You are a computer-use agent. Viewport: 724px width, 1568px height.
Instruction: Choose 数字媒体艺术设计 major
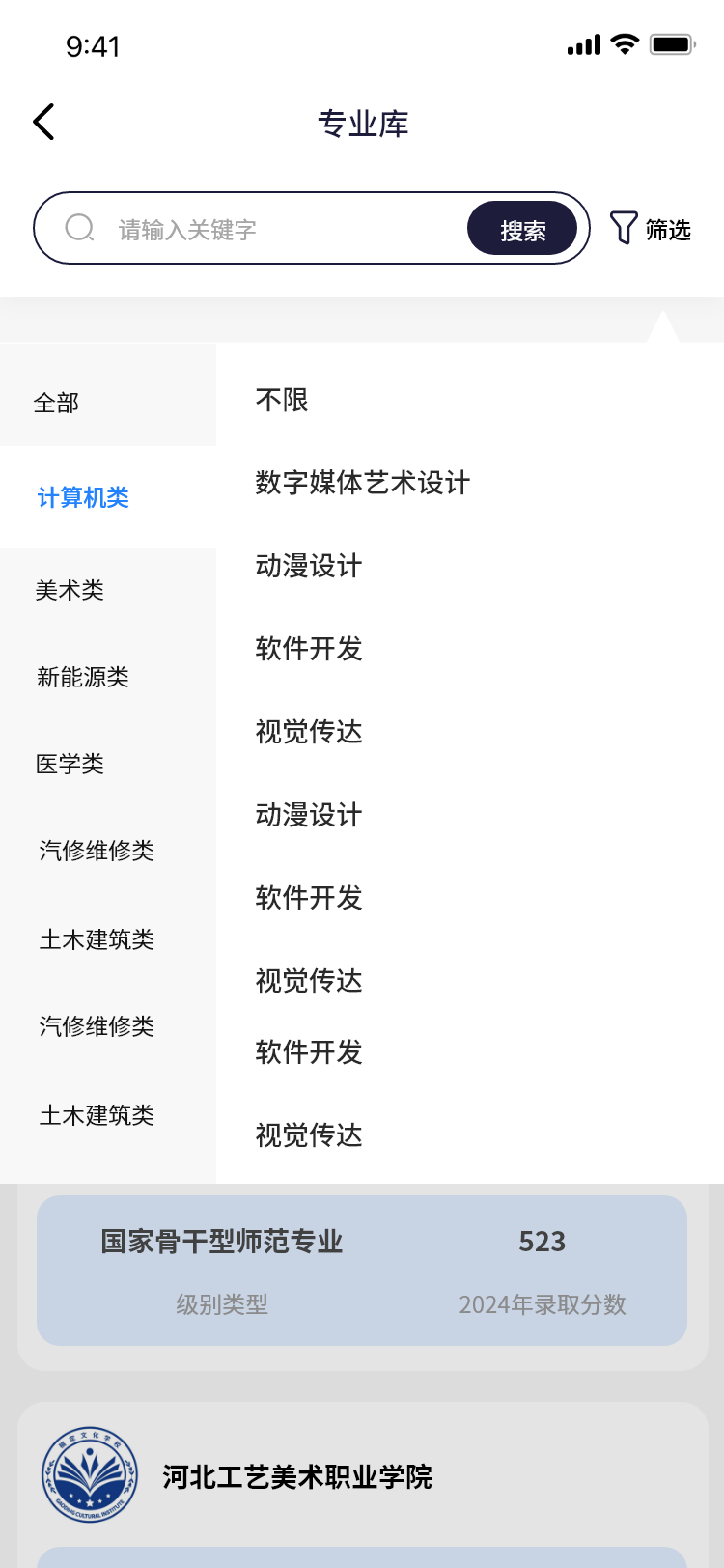[362, 483]
